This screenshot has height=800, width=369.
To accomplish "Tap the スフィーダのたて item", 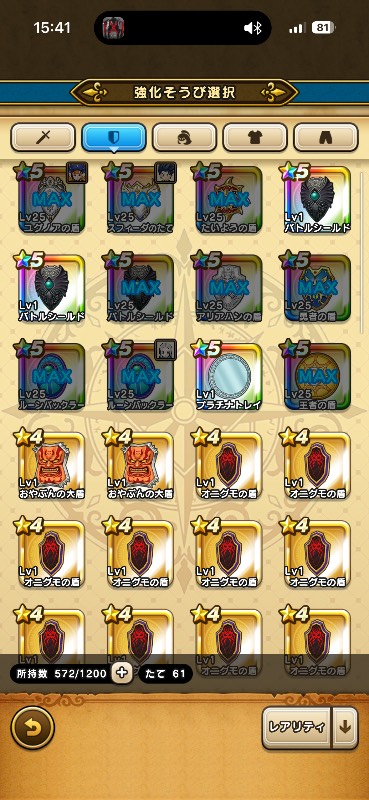I will tap(140, 199).
